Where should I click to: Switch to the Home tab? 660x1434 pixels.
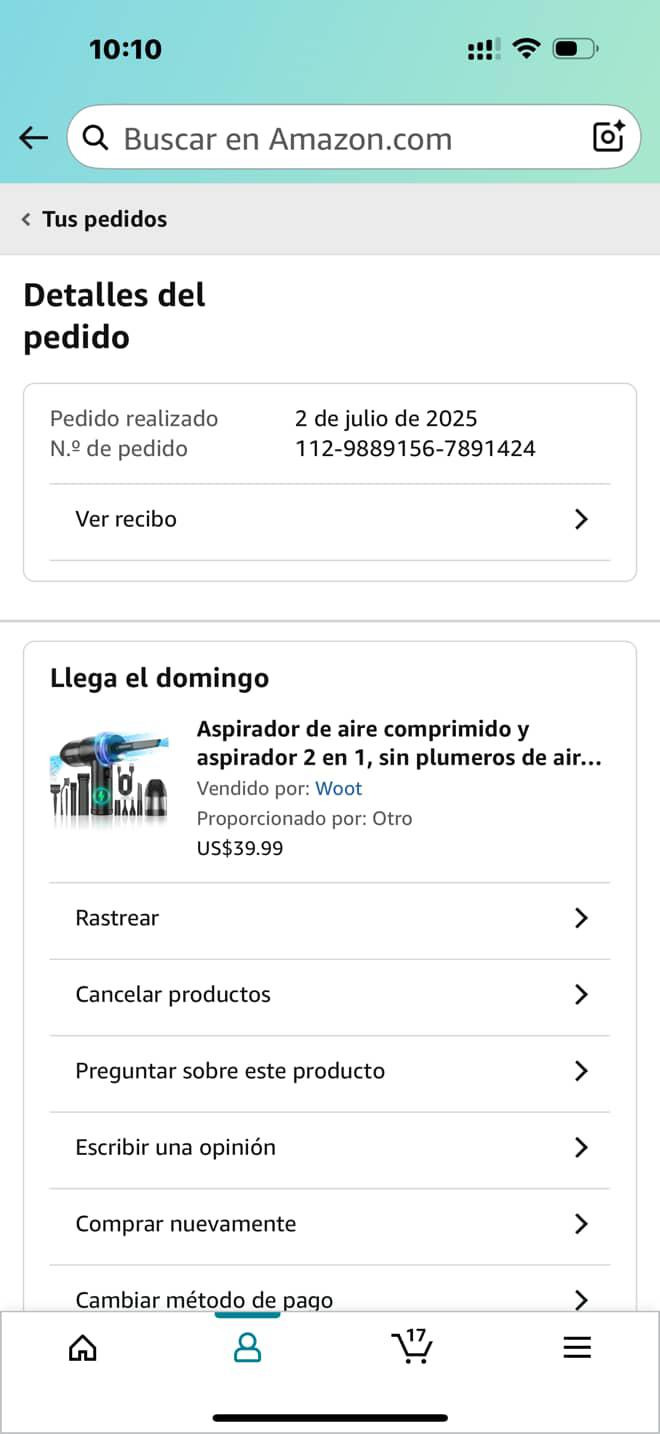point(82,1348)
